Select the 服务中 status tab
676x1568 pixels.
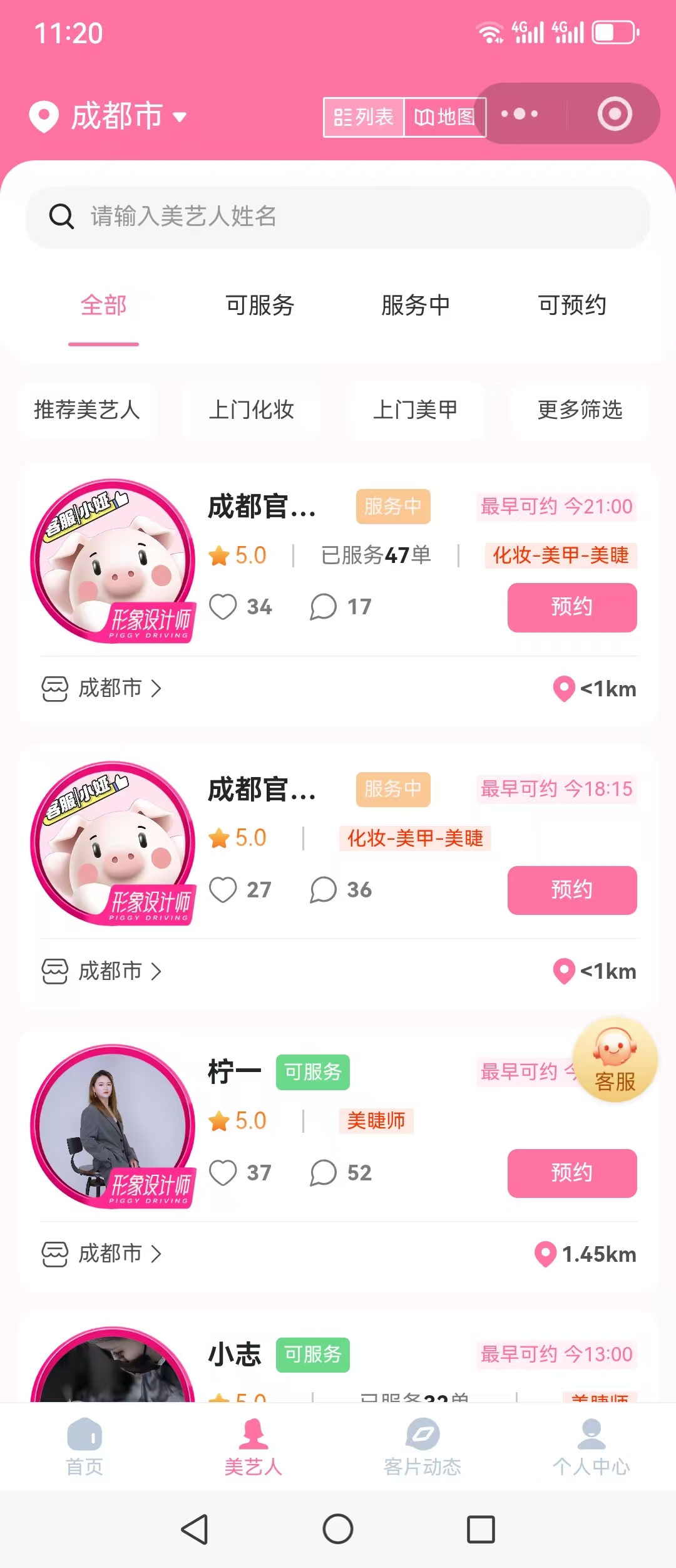tap(416, 306)
